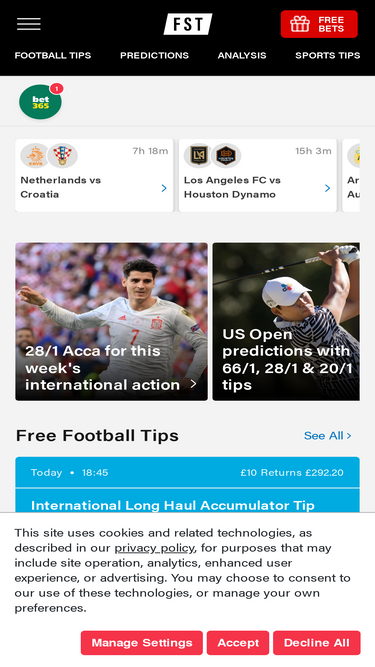The image size is (375, 667).
Task: Switch to Sports Tips
Action: pos(328,55)
